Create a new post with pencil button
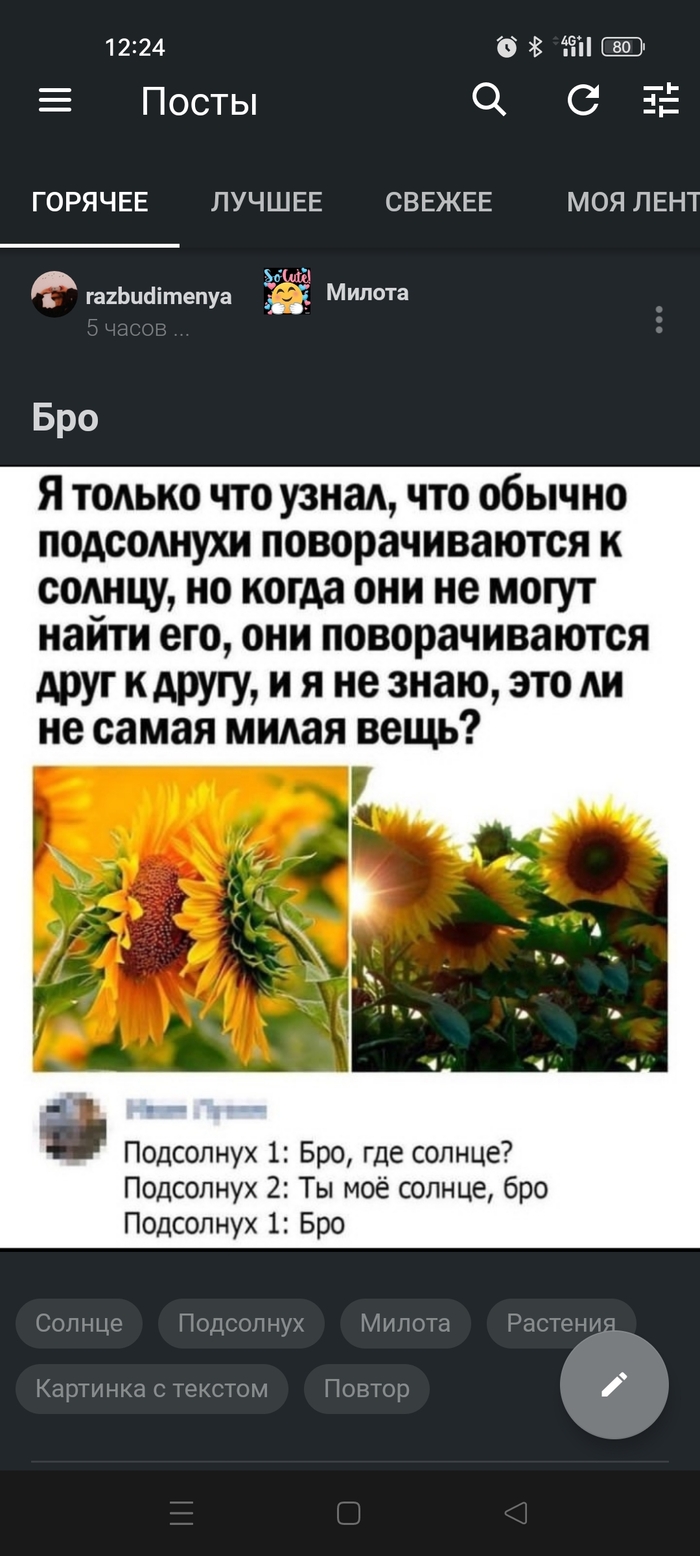 (x=614, y=1384)
